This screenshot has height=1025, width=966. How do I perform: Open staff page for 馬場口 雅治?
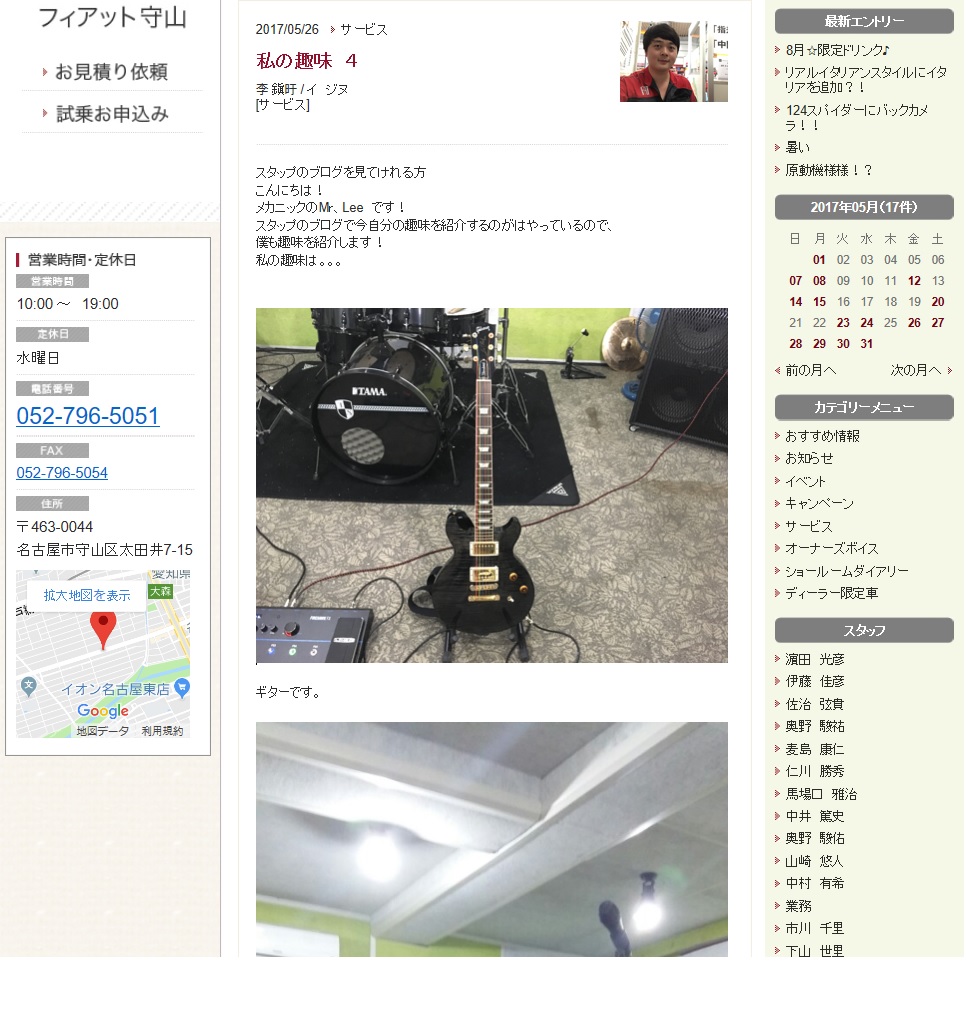820,794
